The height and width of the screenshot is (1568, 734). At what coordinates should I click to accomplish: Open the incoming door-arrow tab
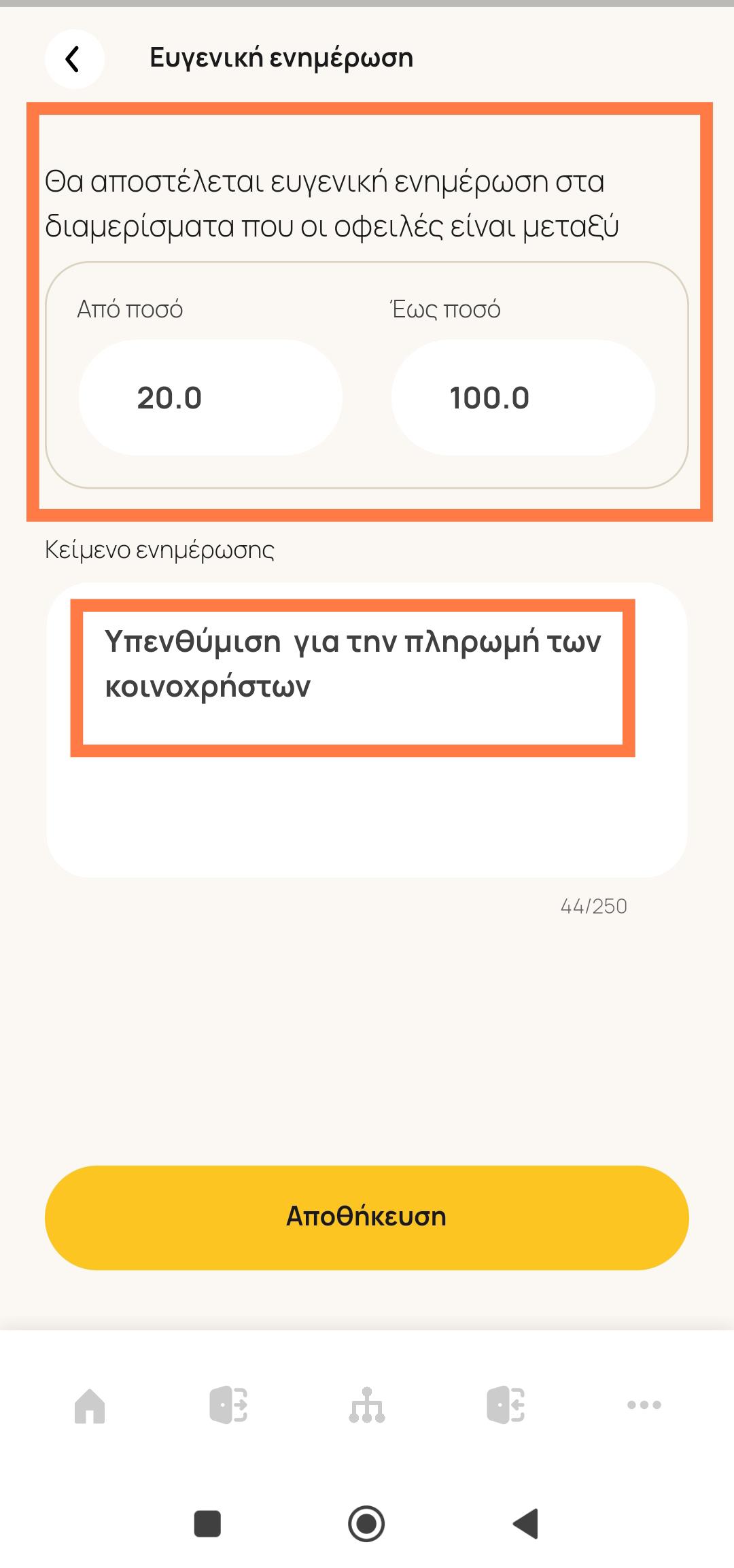click(506, 1405)
